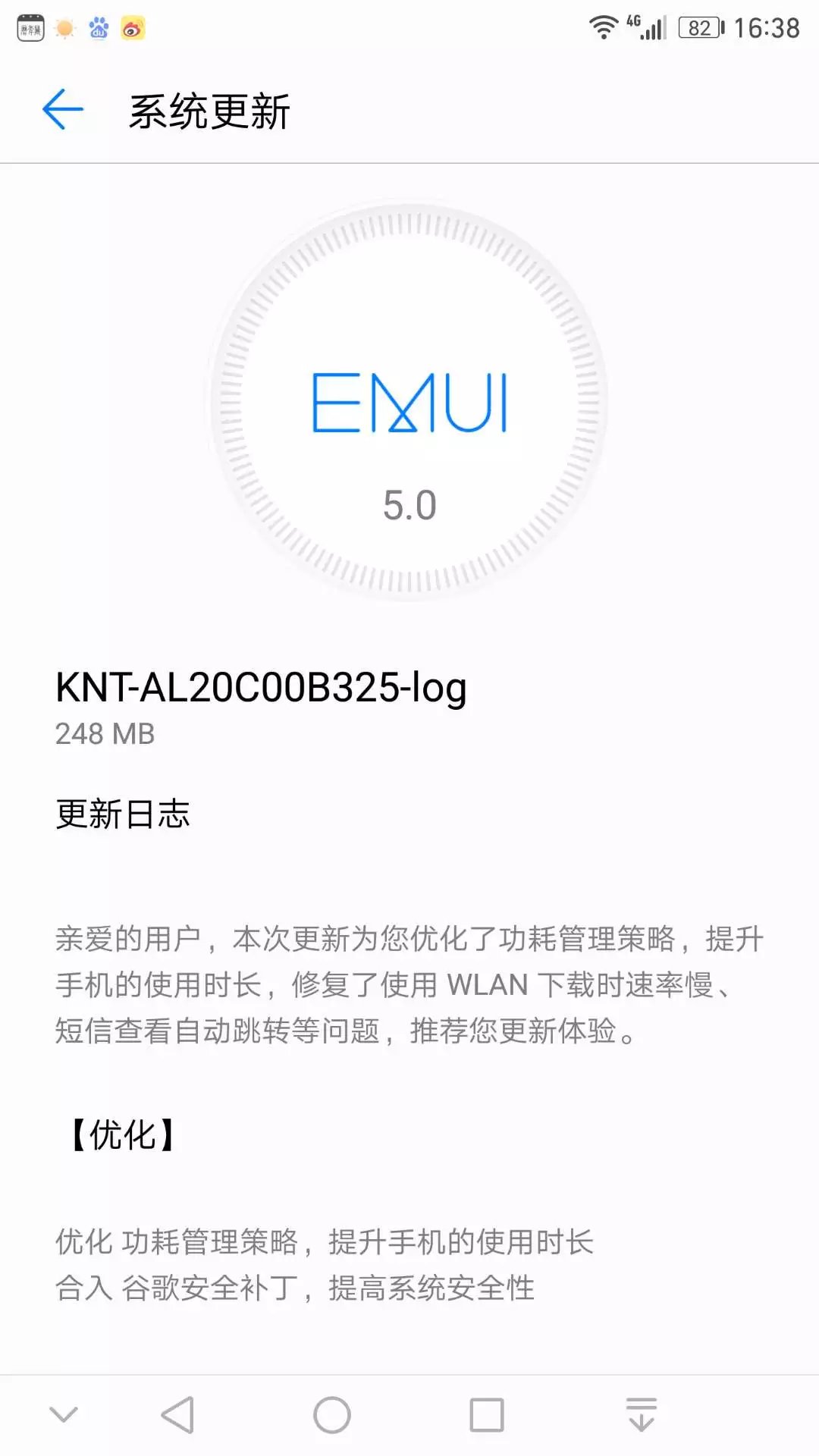
Task: Pull down the notification panel icon
Action: click(x=642, y=1414)
